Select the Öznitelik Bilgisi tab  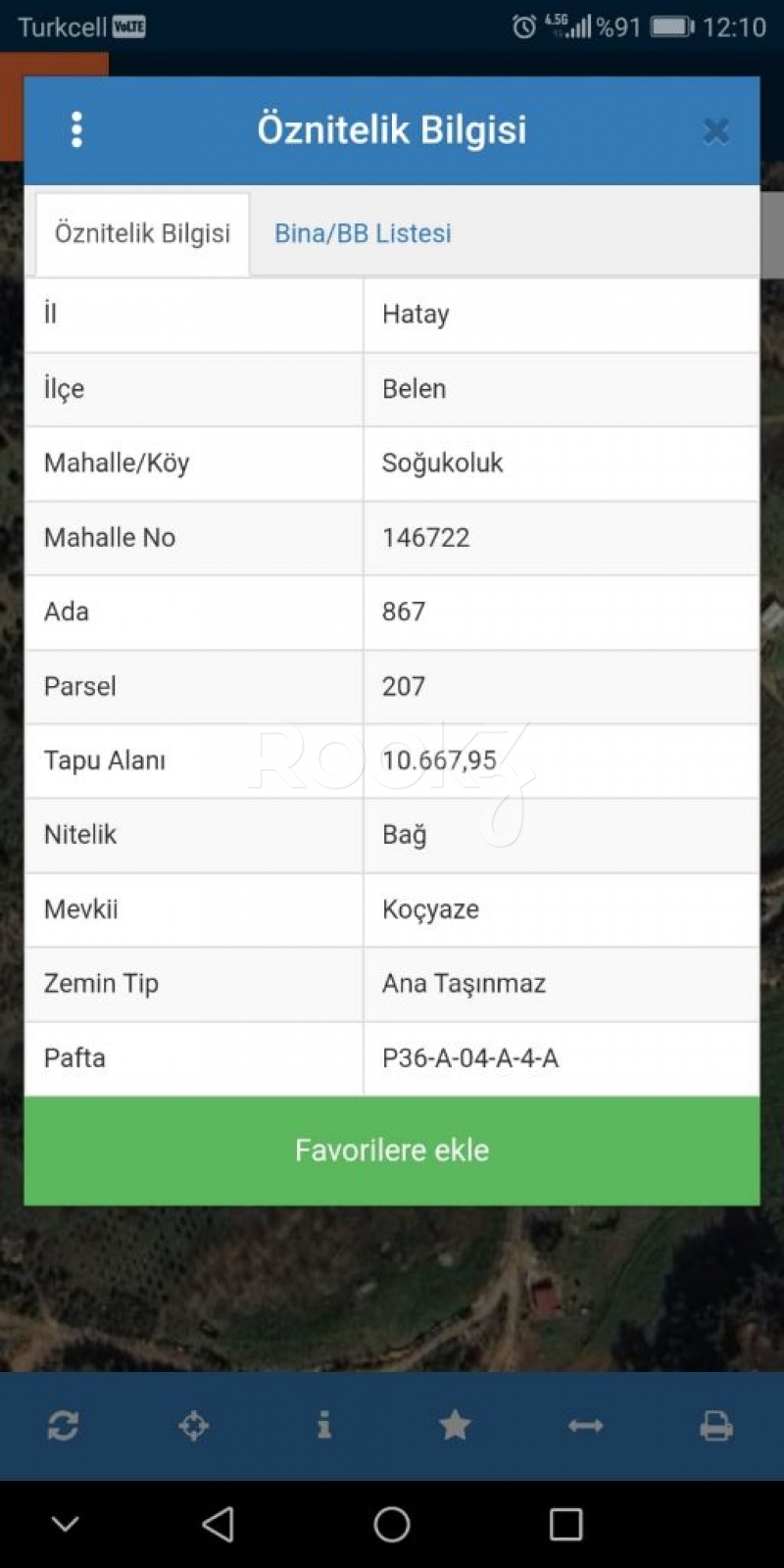(142, 233)
